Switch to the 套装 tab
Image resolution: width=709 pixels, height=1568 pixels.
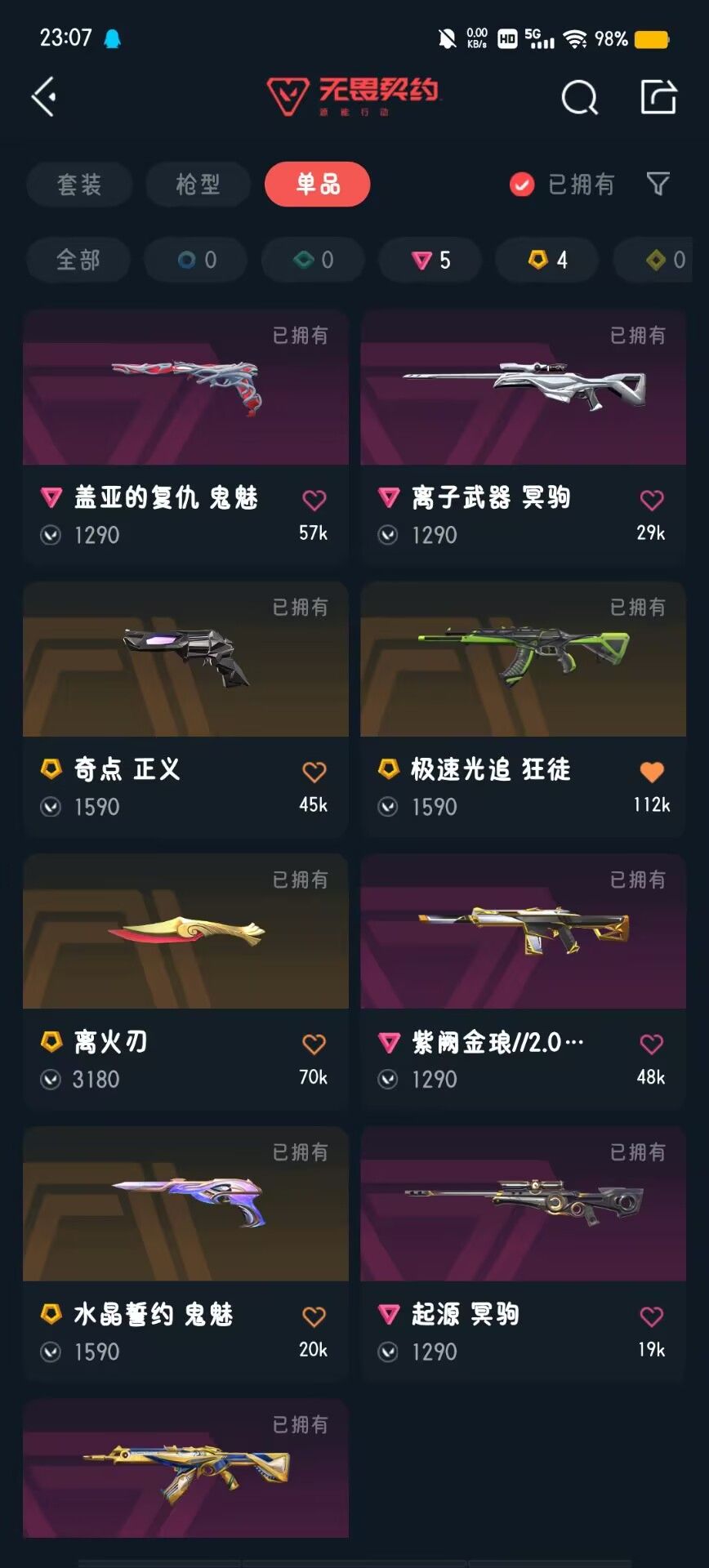78,185
